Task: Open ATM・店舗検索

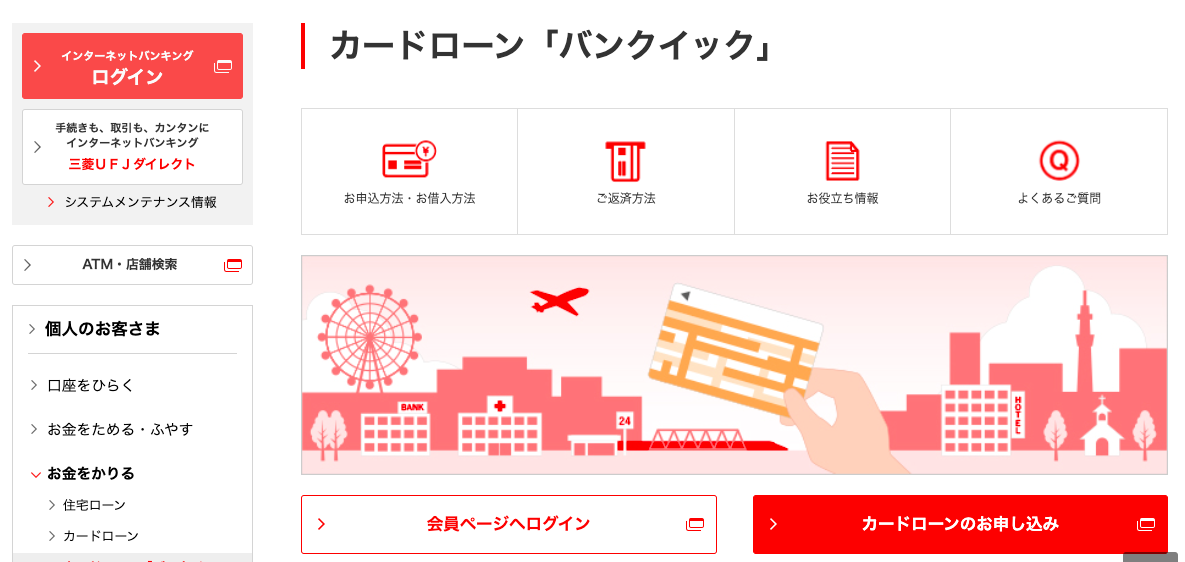Action: point(132,265)
